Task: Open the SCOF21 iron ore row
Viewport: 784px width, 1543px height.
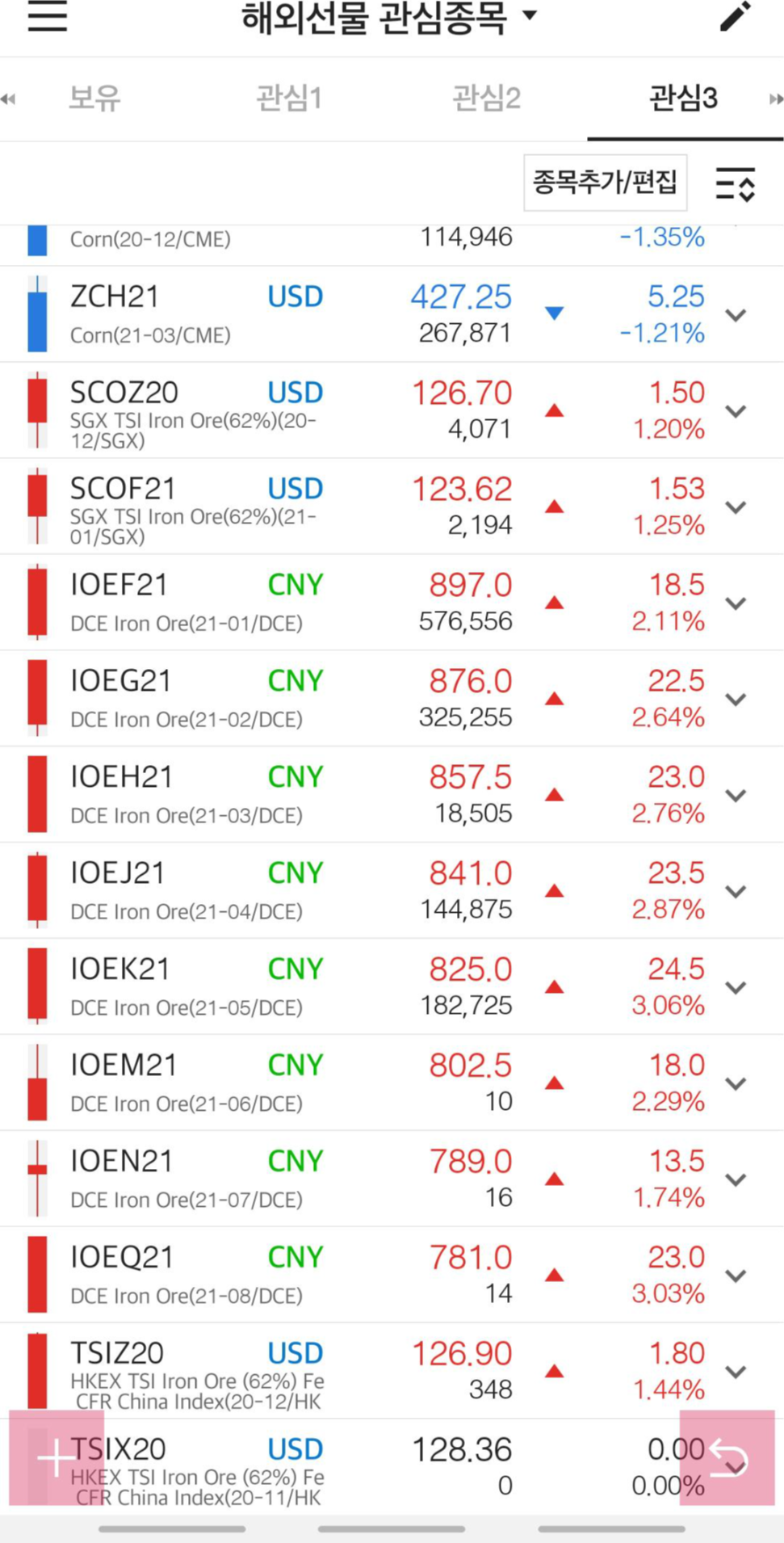Action: tap(242, 507)
